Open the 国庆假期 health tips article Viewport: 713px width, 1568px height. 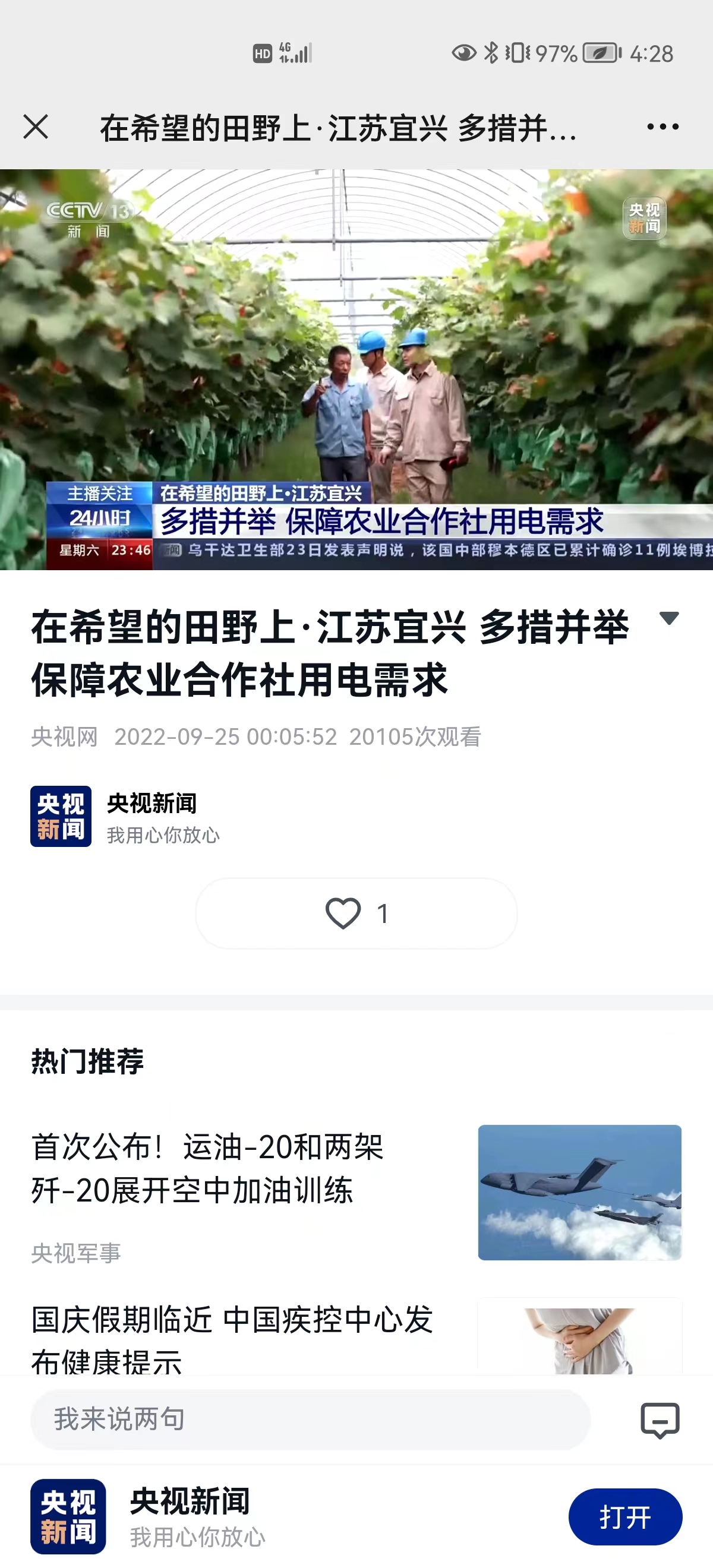[x=356, y=1337]
